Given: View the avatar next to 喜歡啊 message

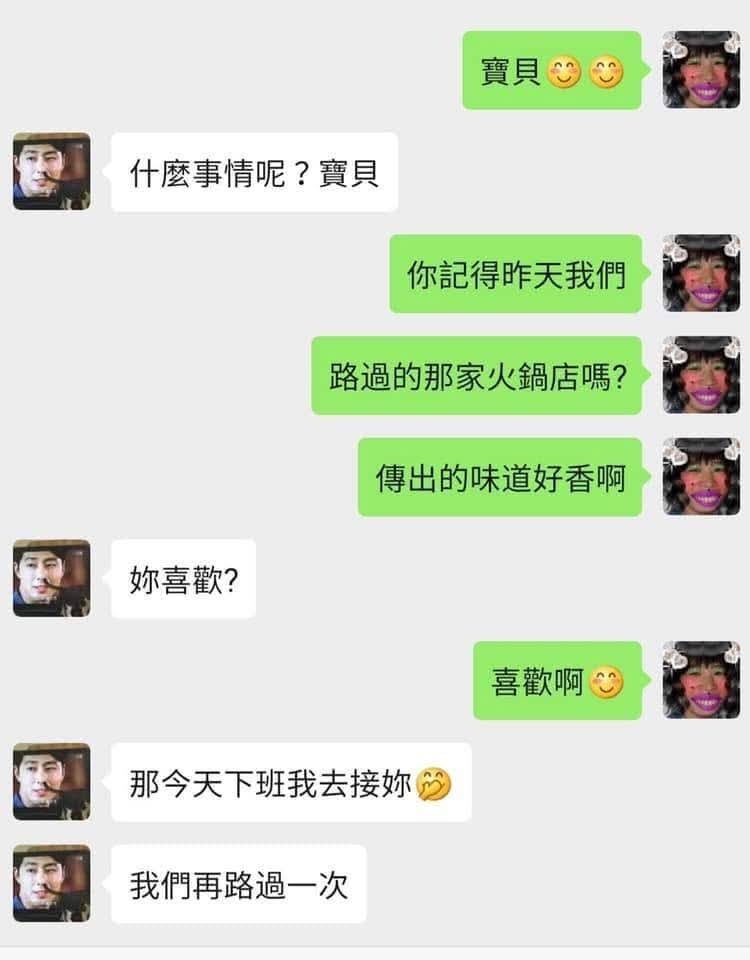Looking at the screenshot, I should (x=702, y=680).
